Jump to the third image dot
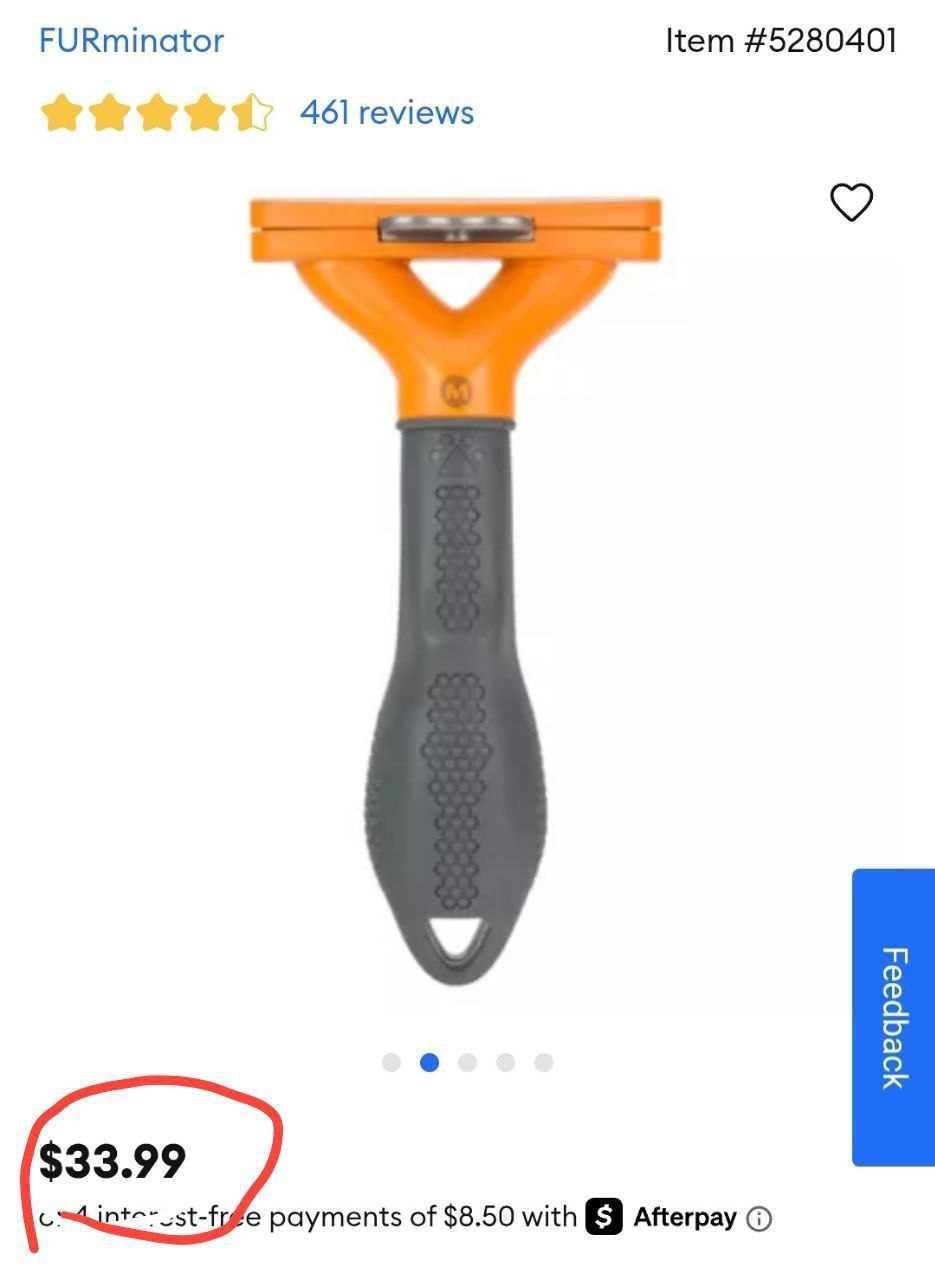This screenshot has width=935, height=1280. tap(467, 1062)
